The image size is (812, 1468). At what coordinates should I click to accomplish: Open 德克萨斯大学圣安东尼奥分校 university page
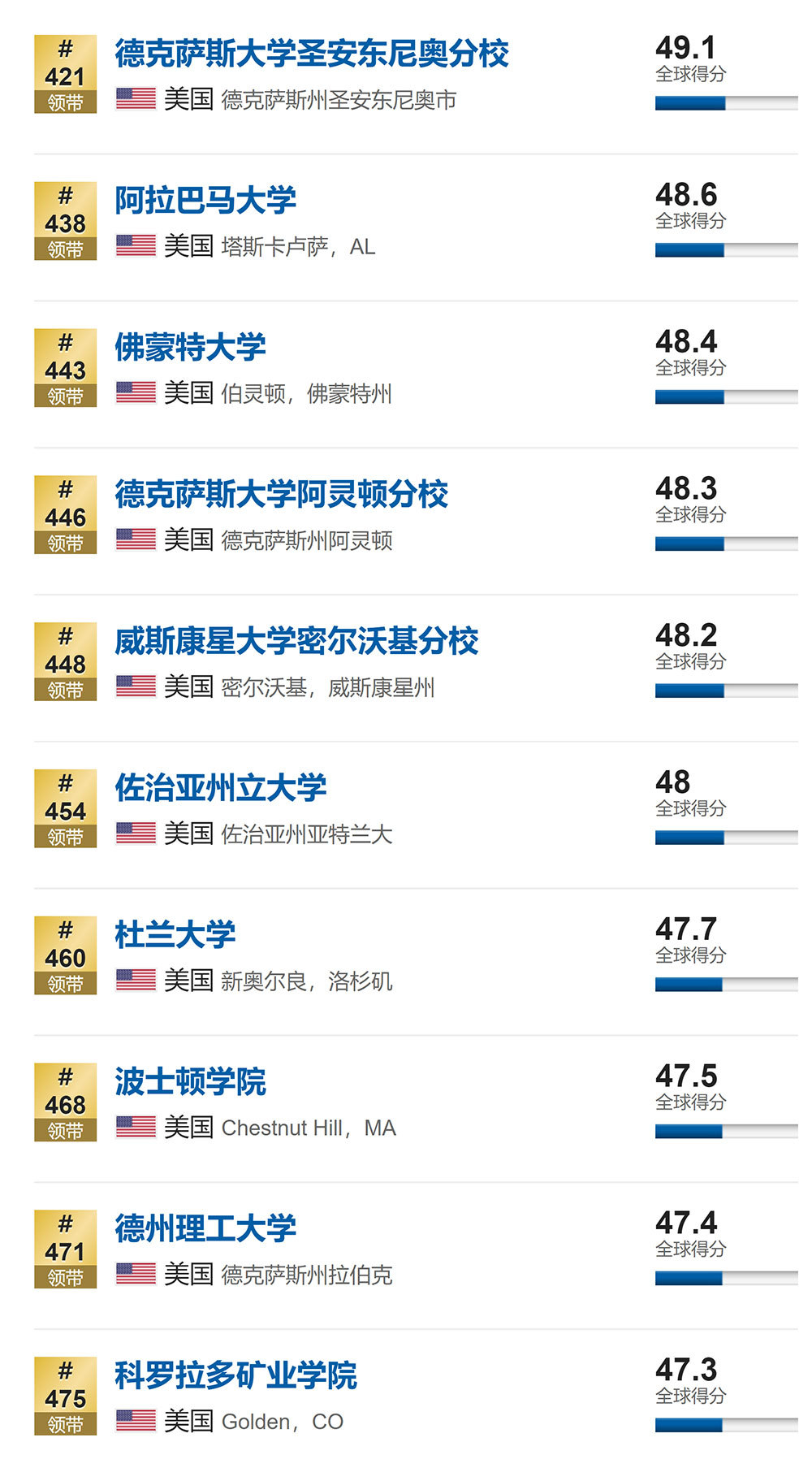pos(312,54)
